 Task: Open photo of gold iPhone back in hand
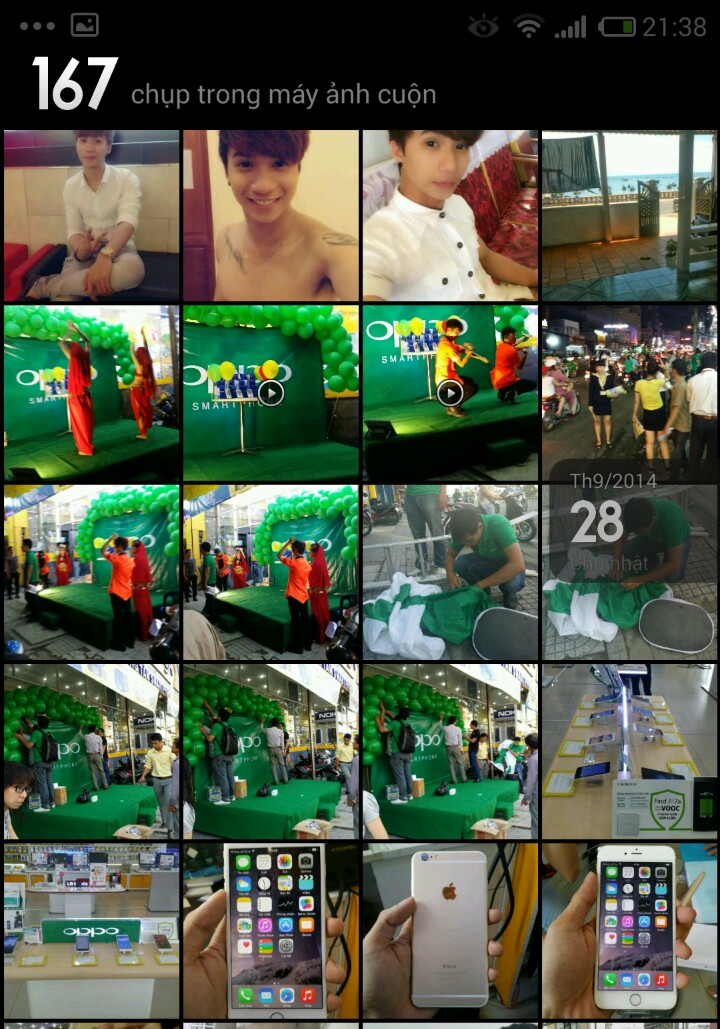(450, 930)
